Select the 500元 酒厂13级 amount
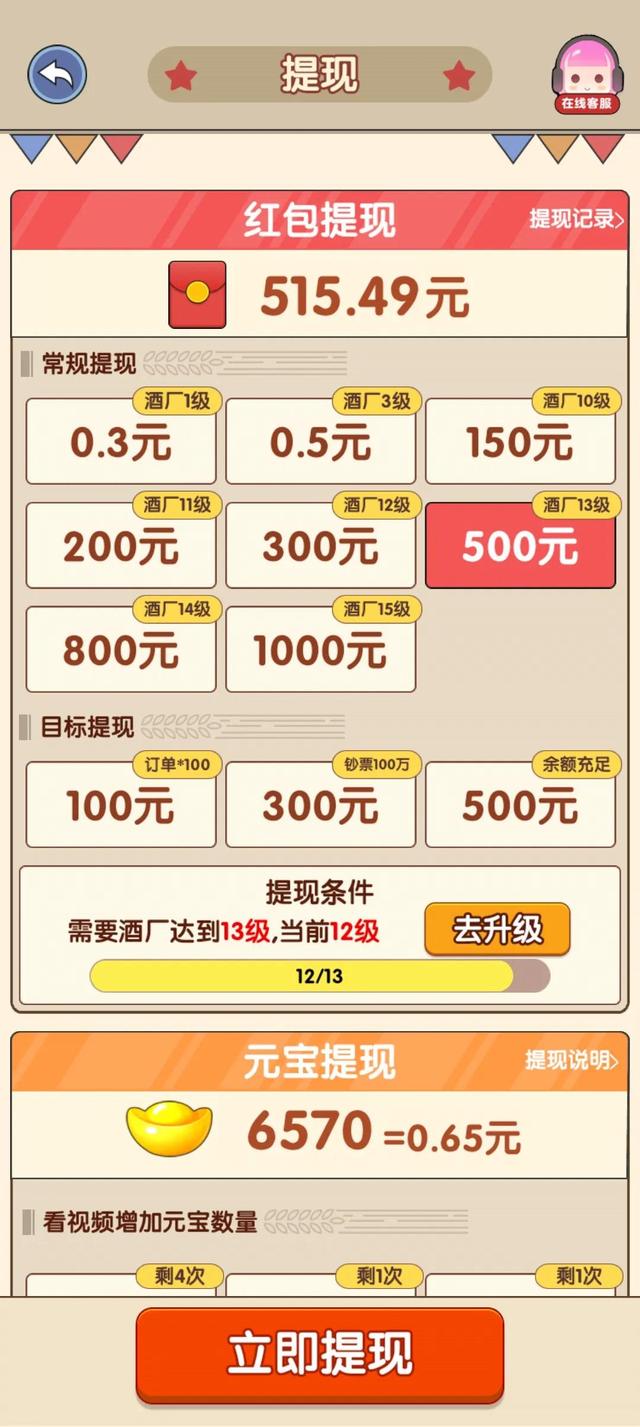Image resolution: width=640 pixels, height=1427 pixels. coord(520,547)
